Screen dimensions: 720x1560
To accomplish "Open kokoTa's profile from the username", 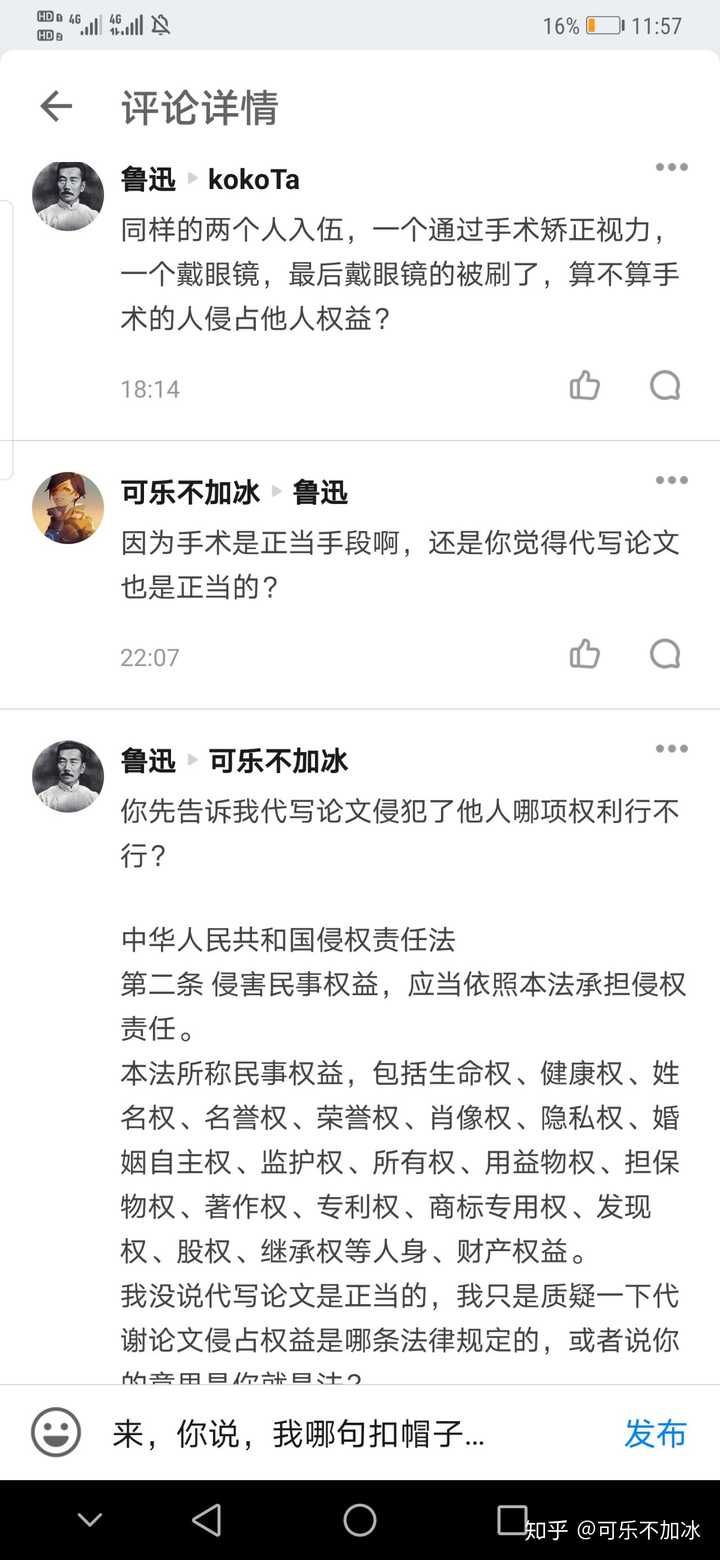I will coord(254,180).
